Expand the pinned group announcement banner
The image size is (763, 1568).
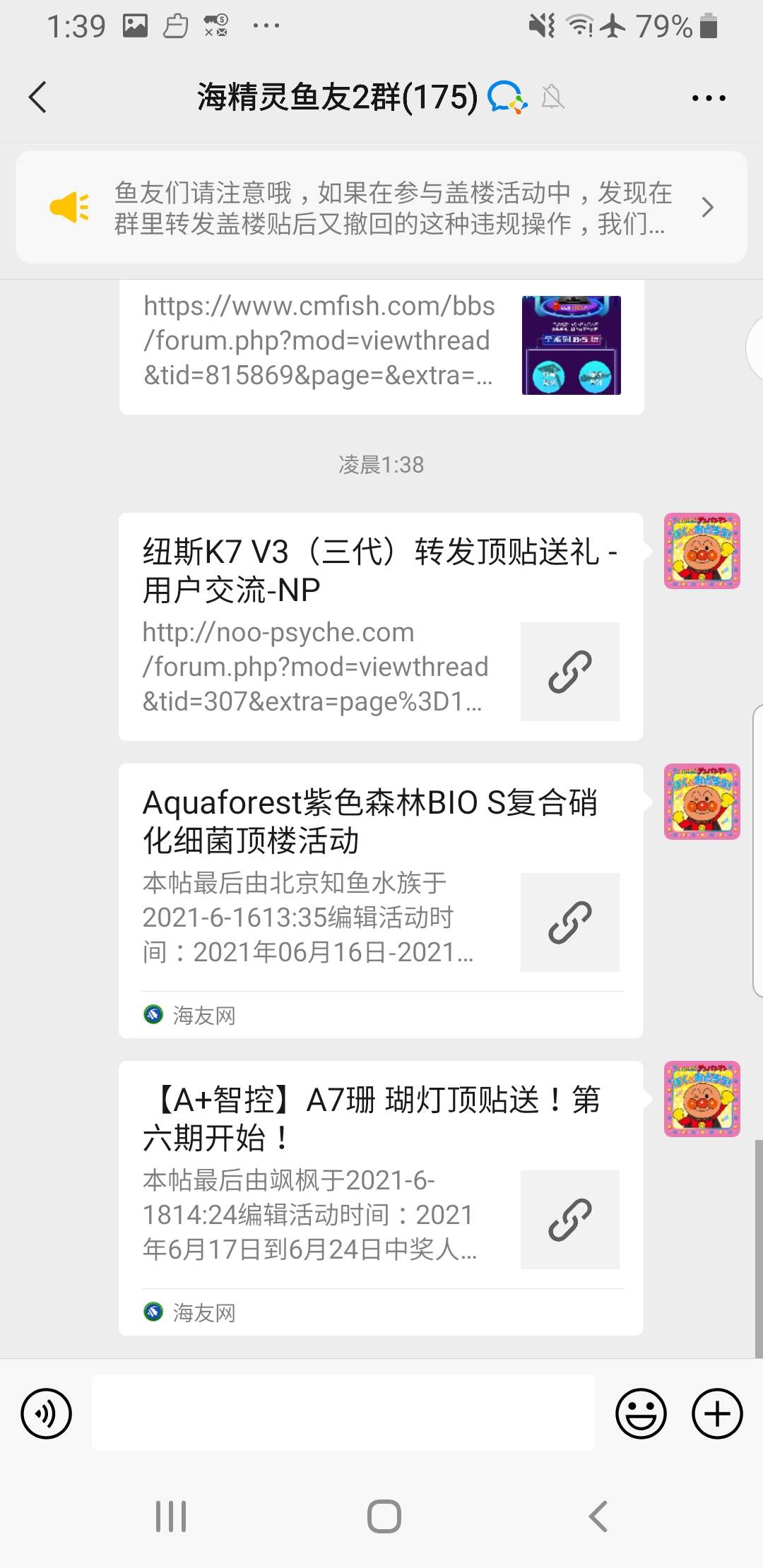(381, 208)
